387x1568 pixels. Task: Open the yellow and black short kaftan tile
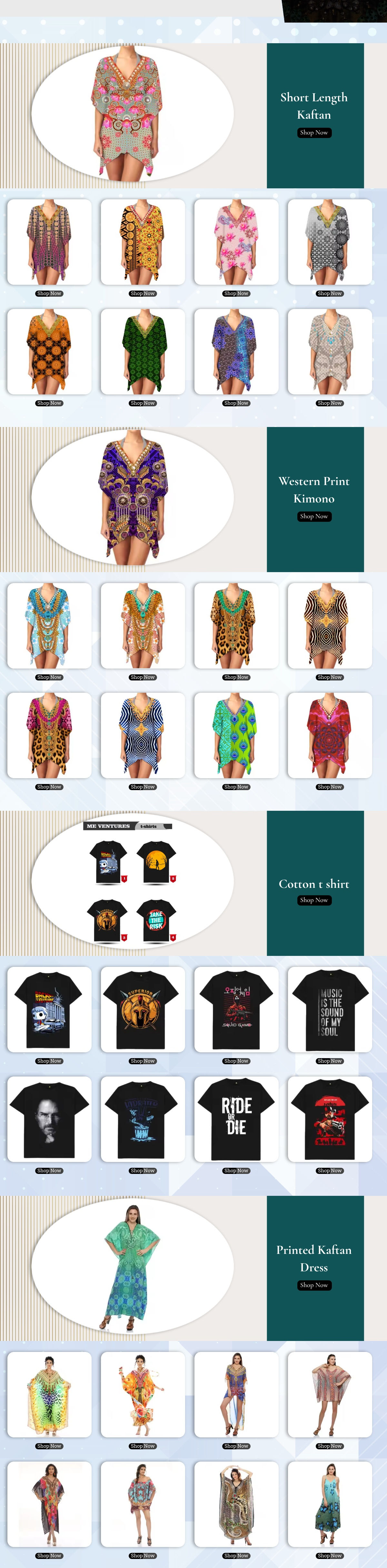click(143, 242)
